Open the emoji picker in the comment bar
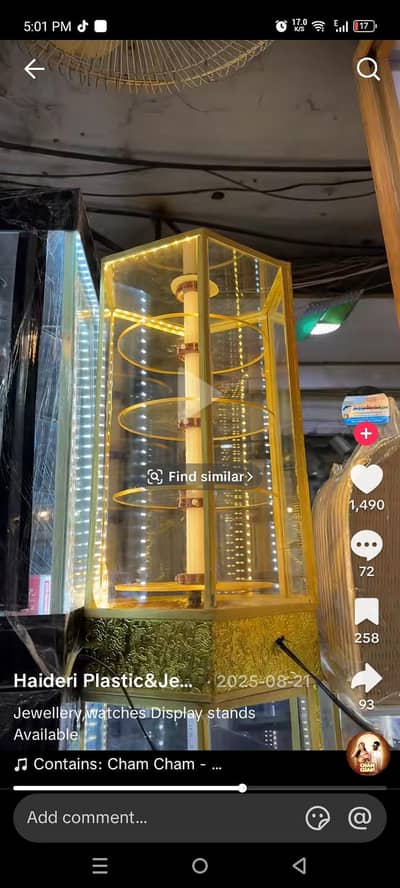The image size is (400, 888). [x=318, y=818]
